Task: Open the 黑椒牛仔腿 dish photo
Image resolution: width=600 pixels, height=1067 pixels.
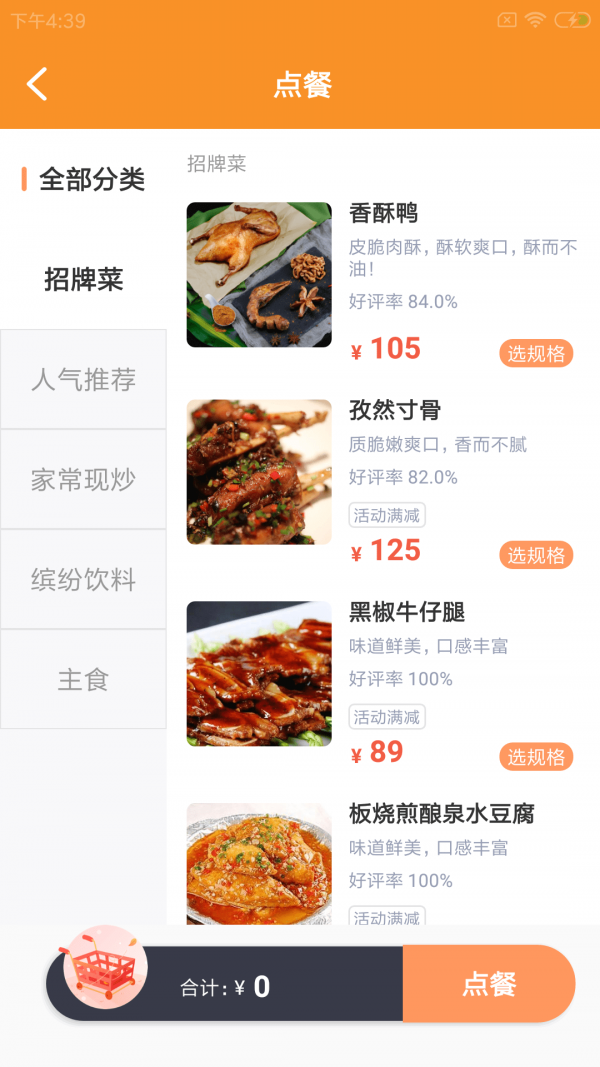Action: click(x=259, y=673)
